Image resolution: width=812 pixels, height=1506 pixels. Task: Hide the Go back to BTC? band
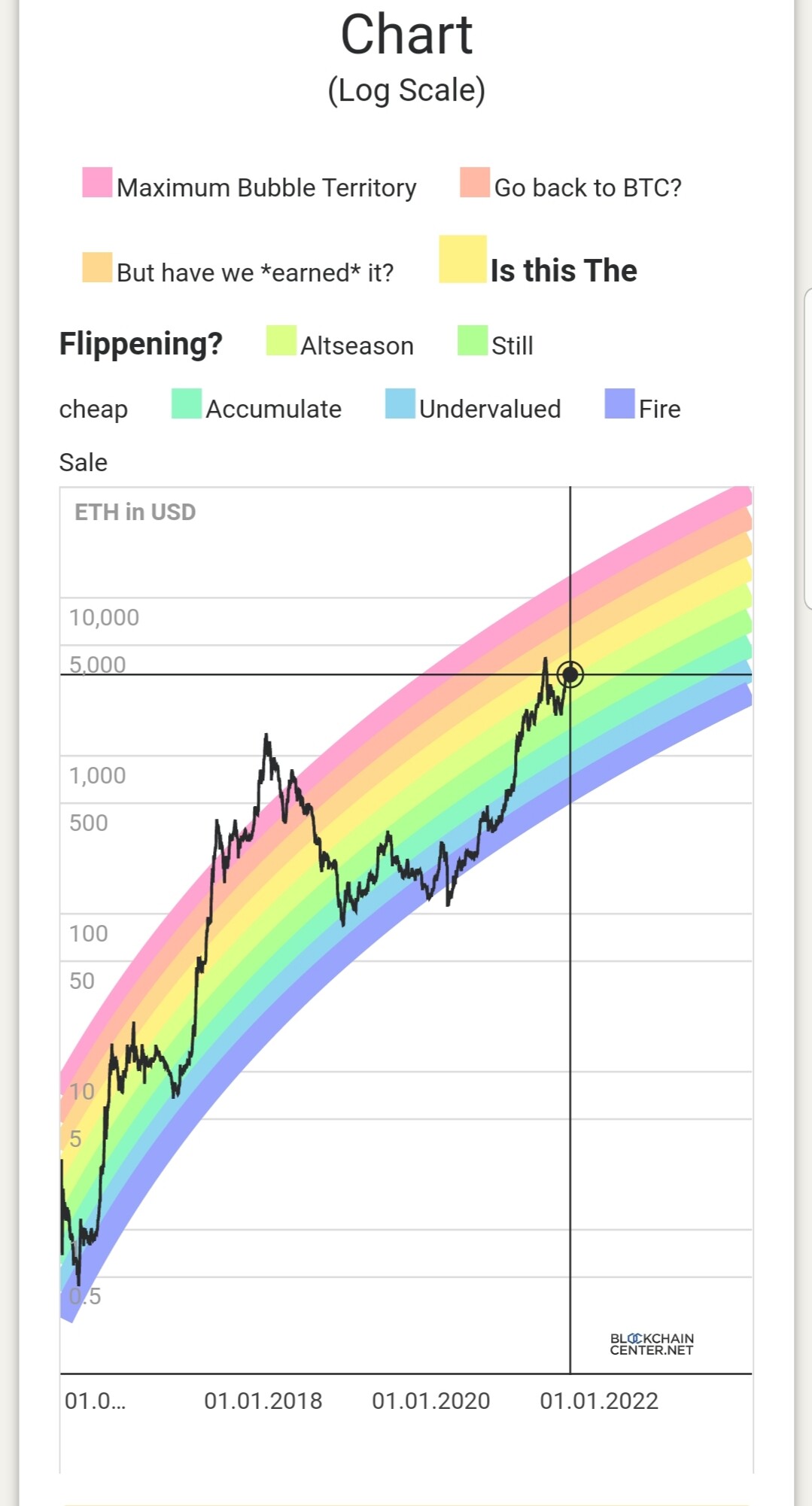pyautogui.click(x=571, y=184)
